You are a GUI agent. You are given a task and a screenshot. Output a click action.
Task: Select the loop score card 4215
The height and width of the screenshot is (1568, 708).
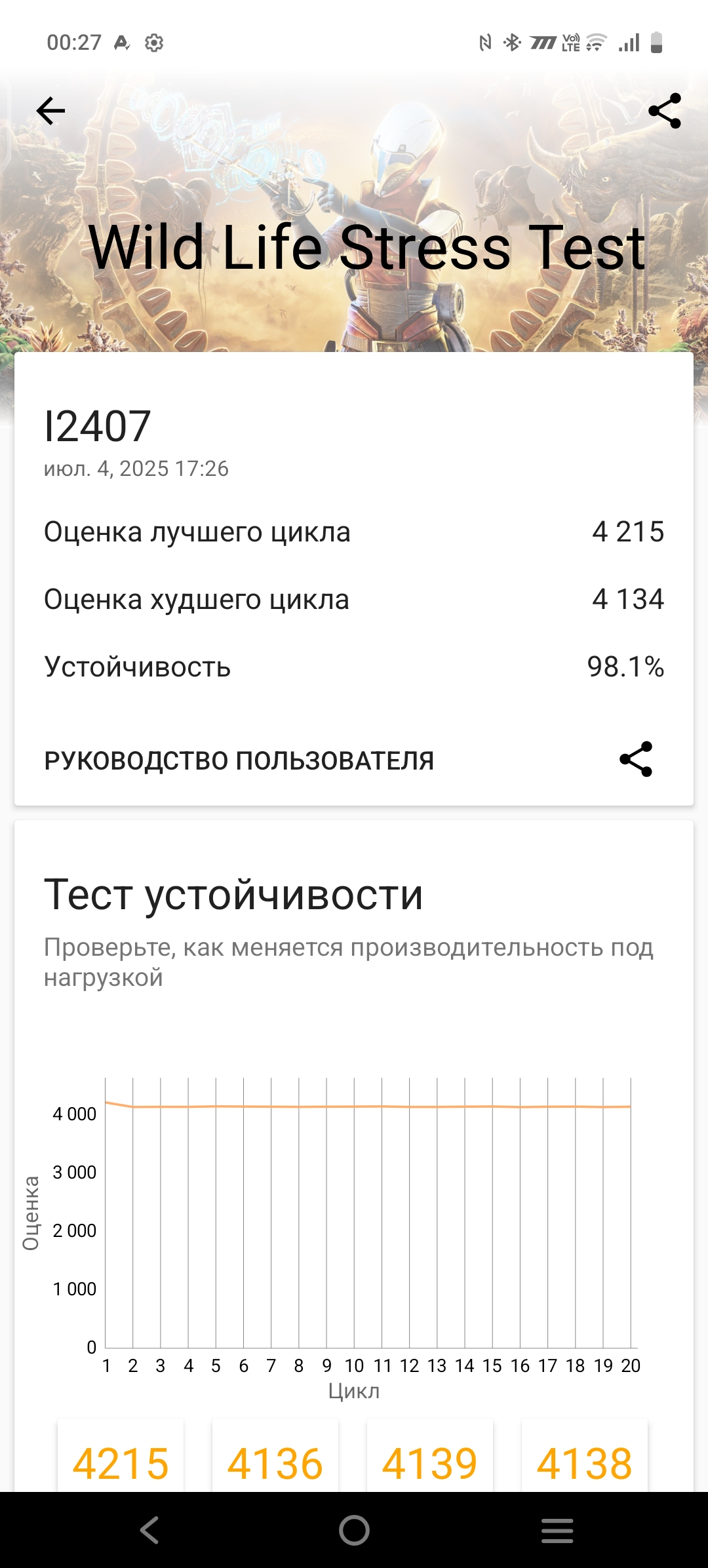tap(121, 1457)
